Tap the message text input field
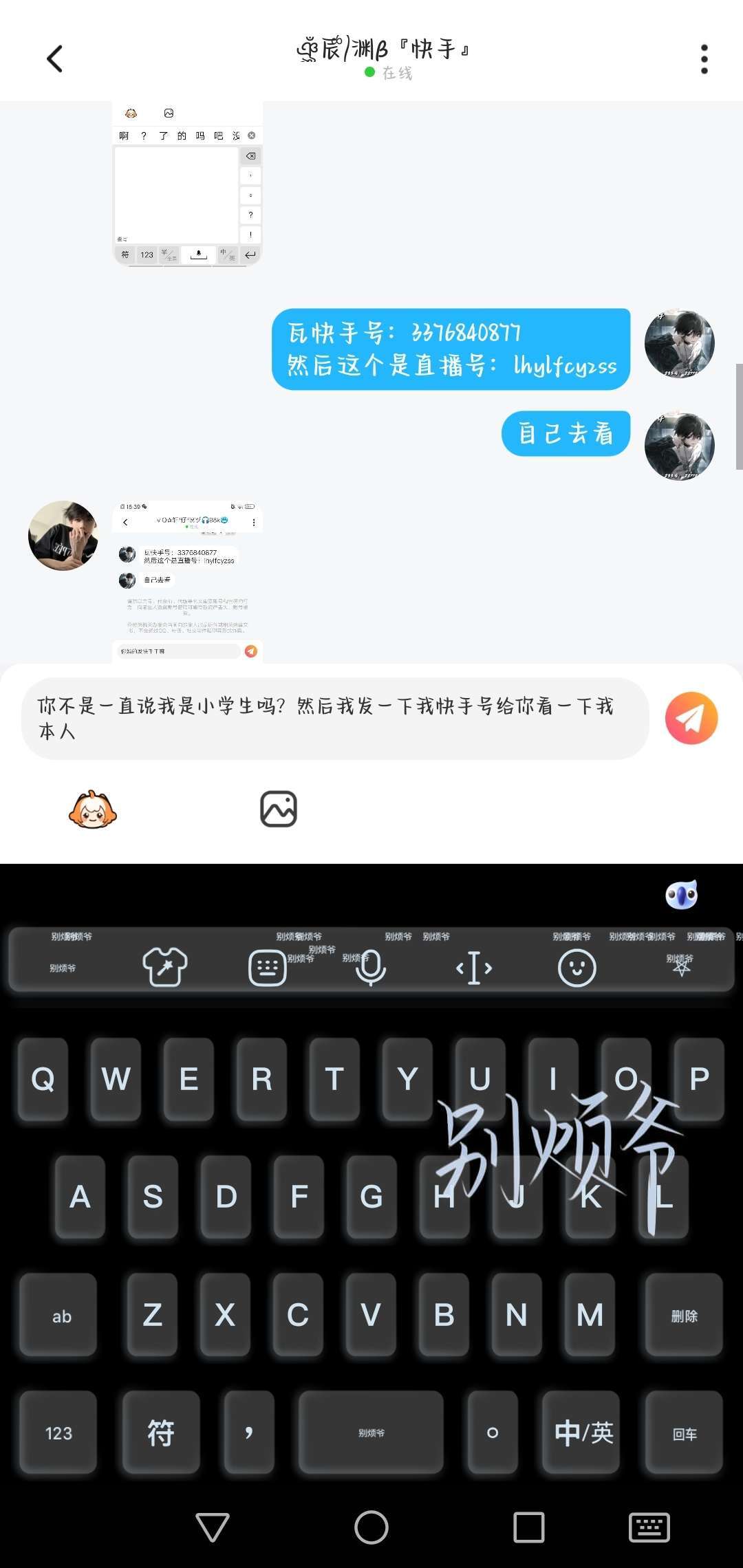 click(336, 718)
